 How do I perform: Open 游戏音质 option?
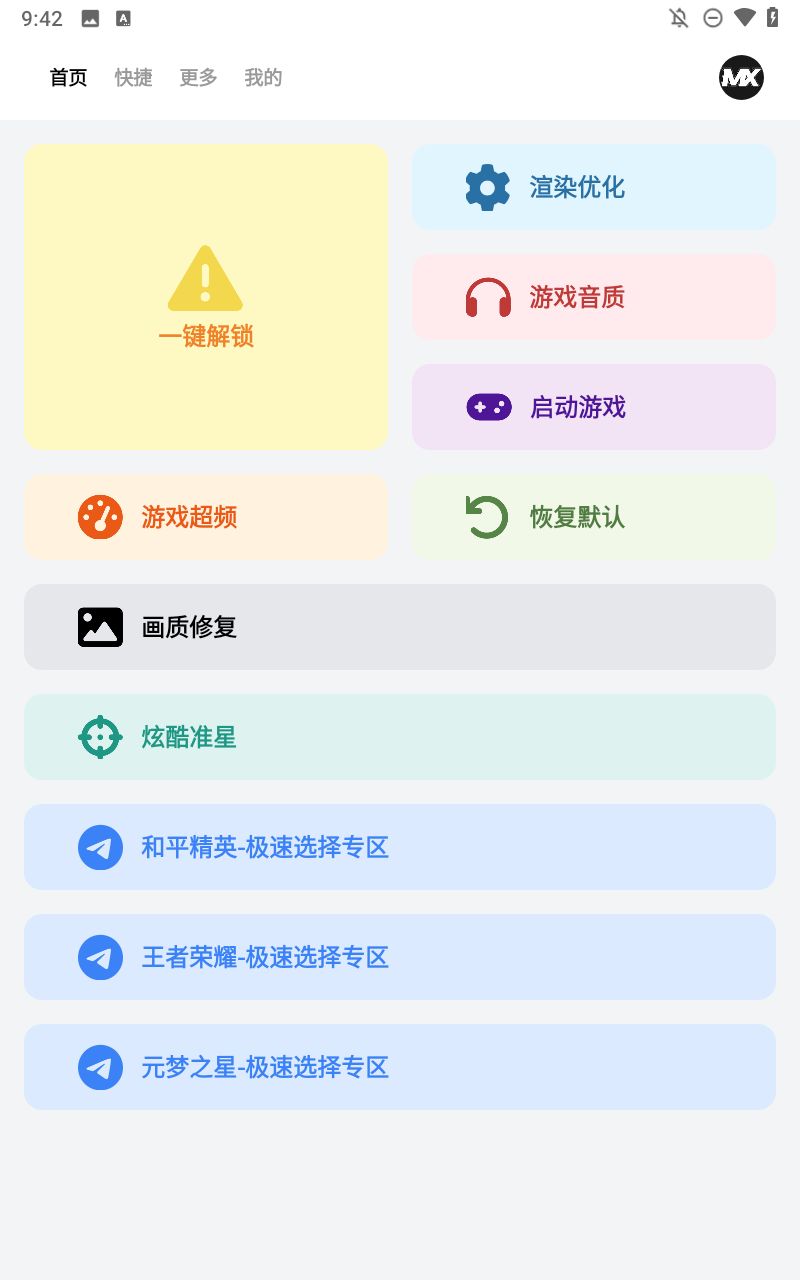point(594,297)
